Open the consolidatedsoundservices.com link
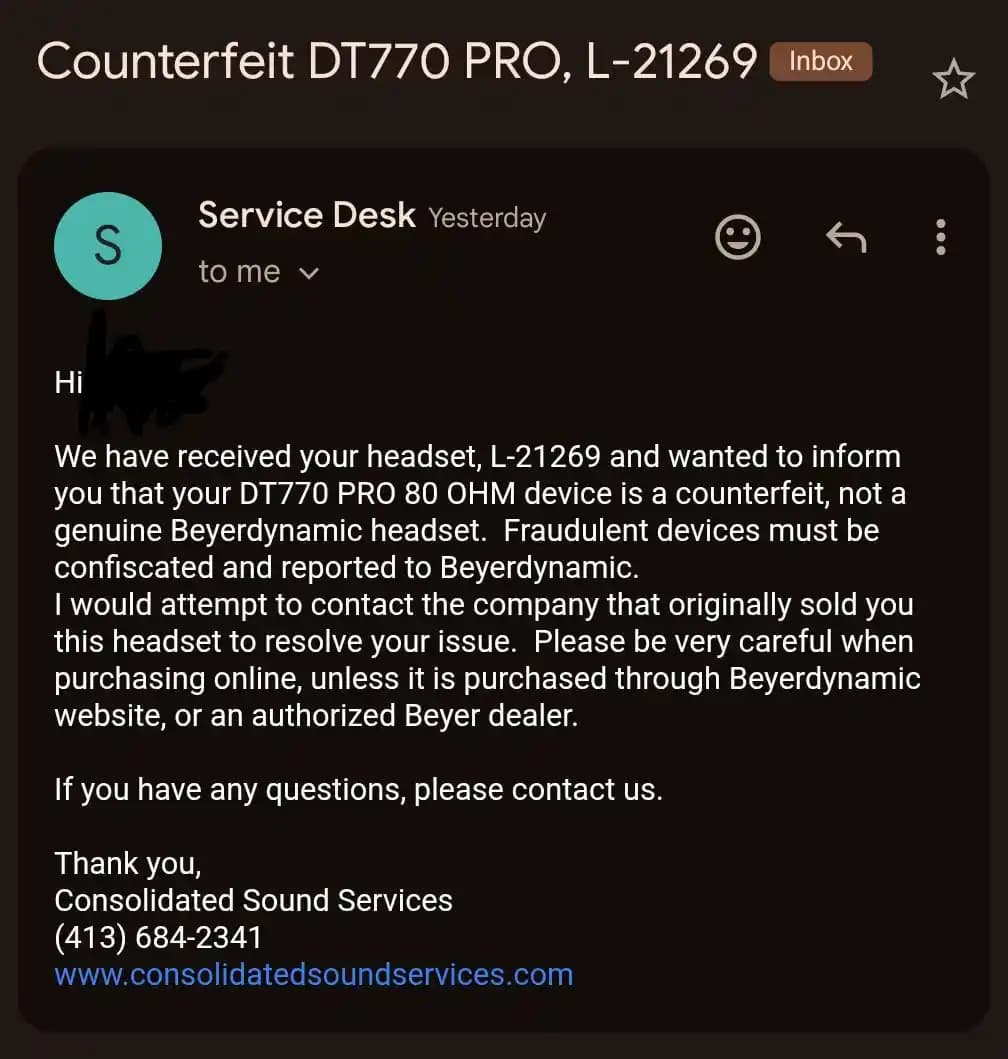This screenshot has height=1059, width=1008. pyautogui.click(x=313, y=974)
